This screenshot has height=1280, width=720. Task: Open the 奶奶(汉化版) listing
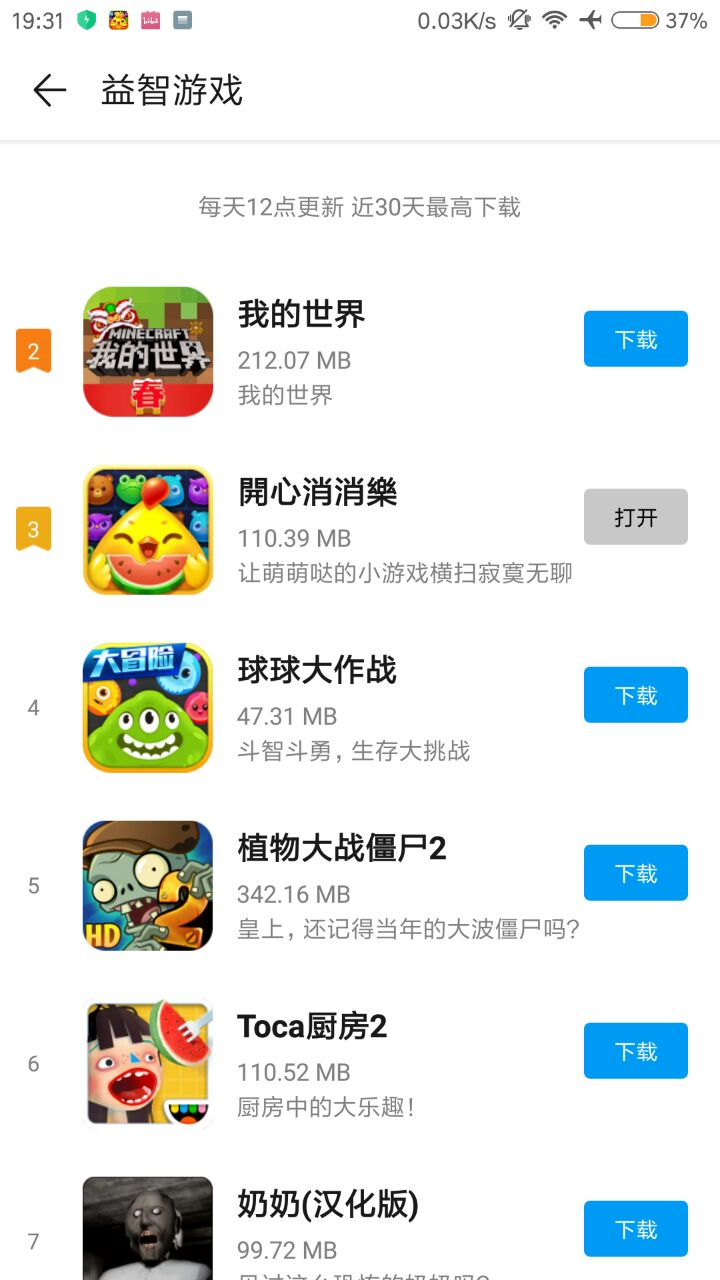(x=327, y=1205)
